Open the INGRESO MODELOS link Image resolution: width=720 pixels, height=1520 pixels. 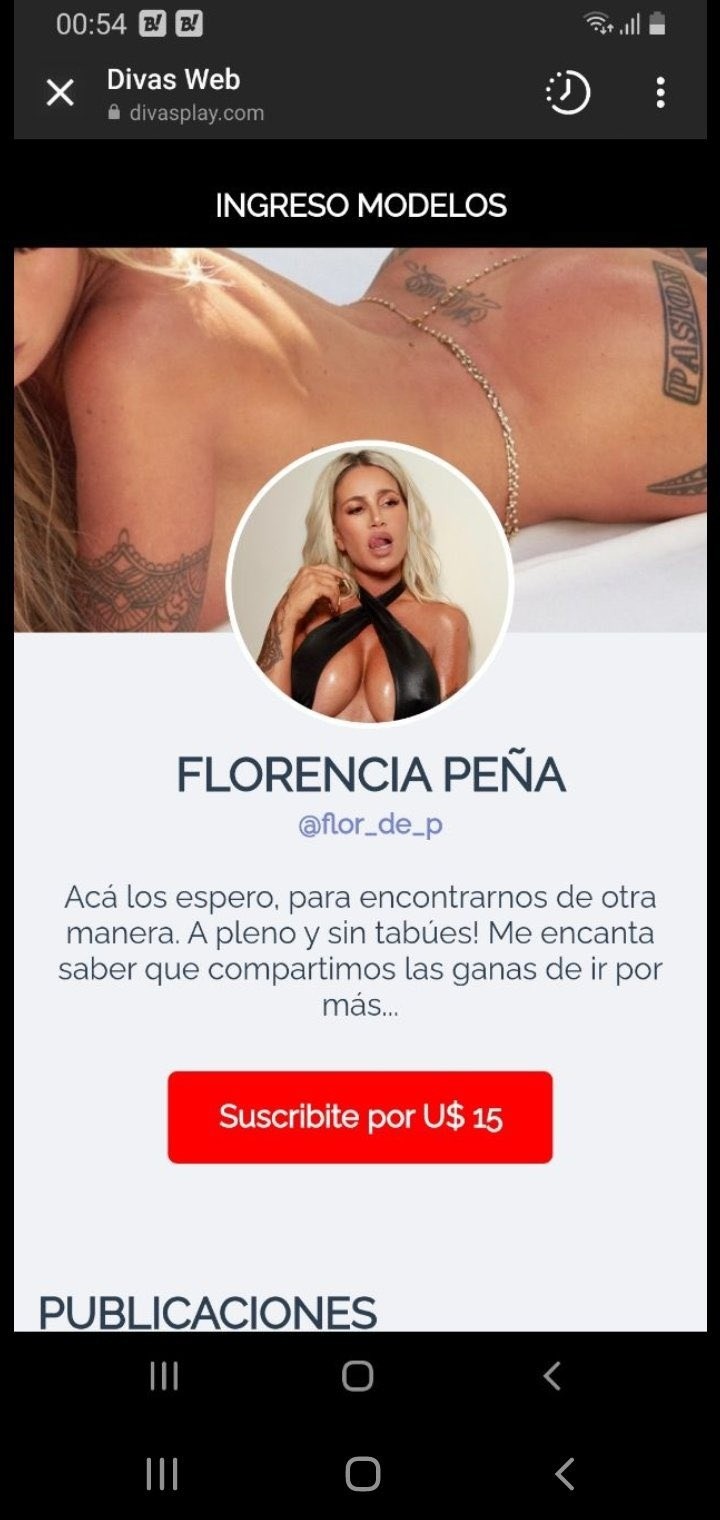(x=360, y=206)
